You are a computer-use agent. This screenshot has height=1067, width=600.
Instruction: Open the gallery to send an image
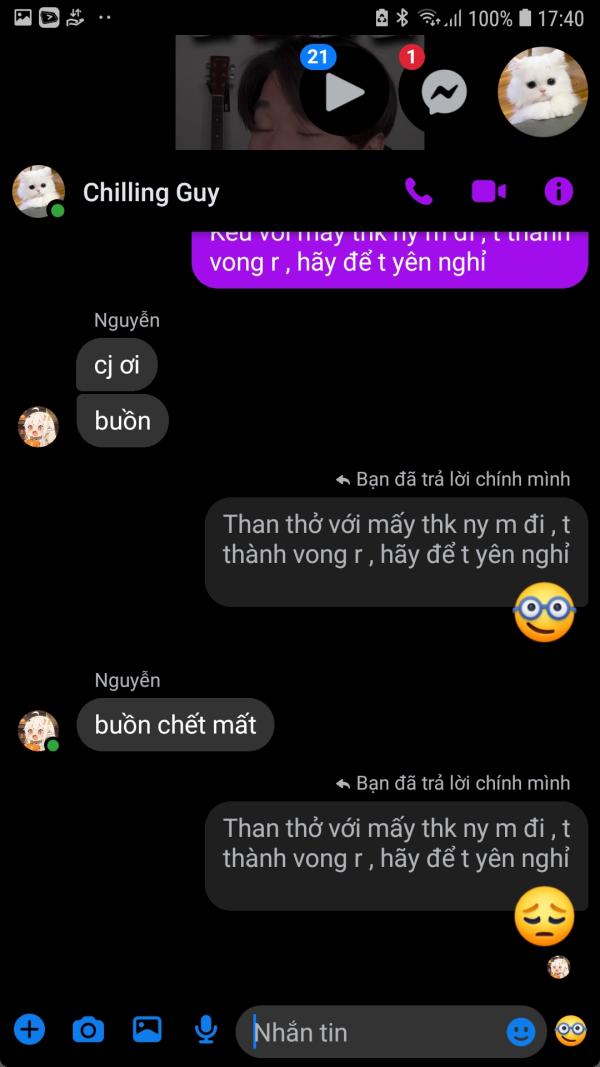coord(147,1029)
